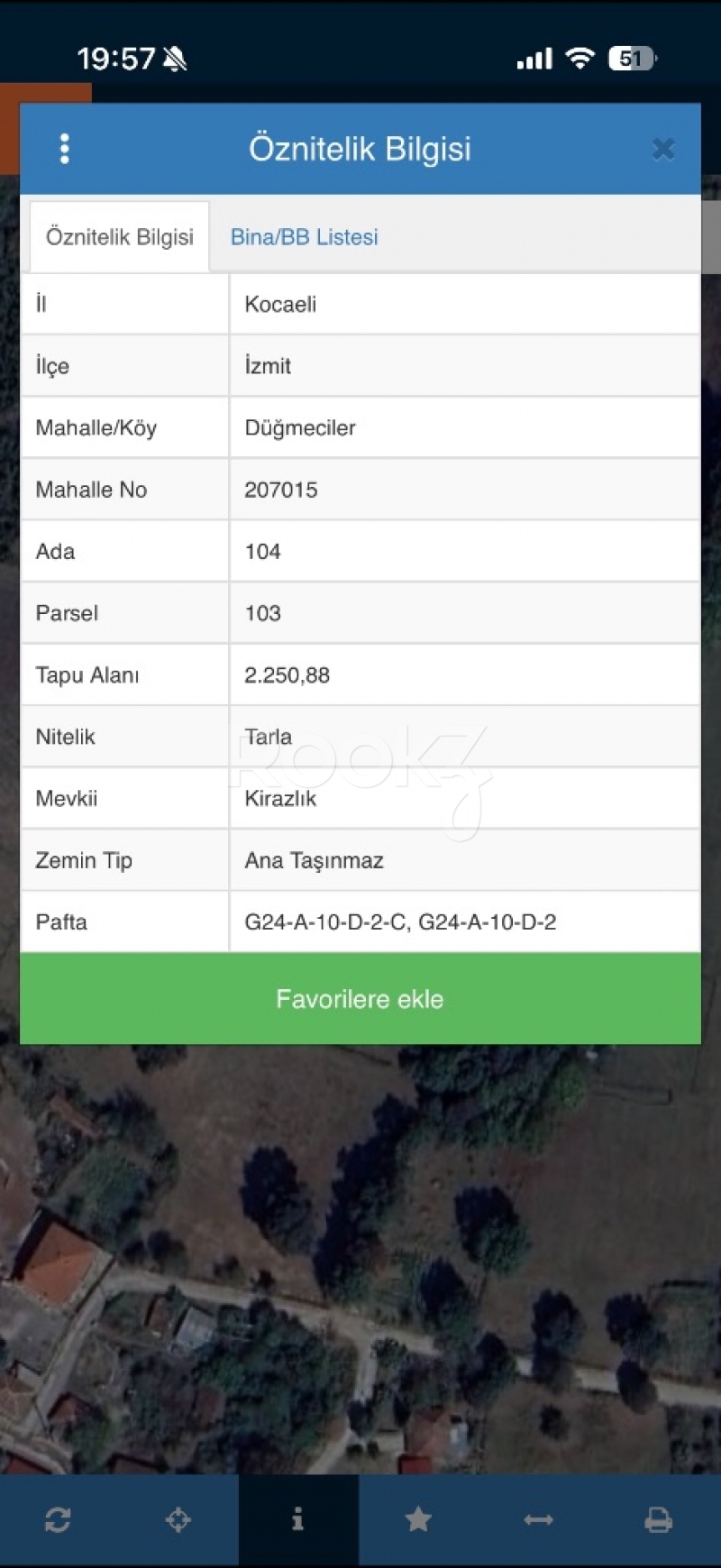This screenshot has height=1568, width=721.
Task: Open favorites star in bottom toolbar
Action: 418,1519
